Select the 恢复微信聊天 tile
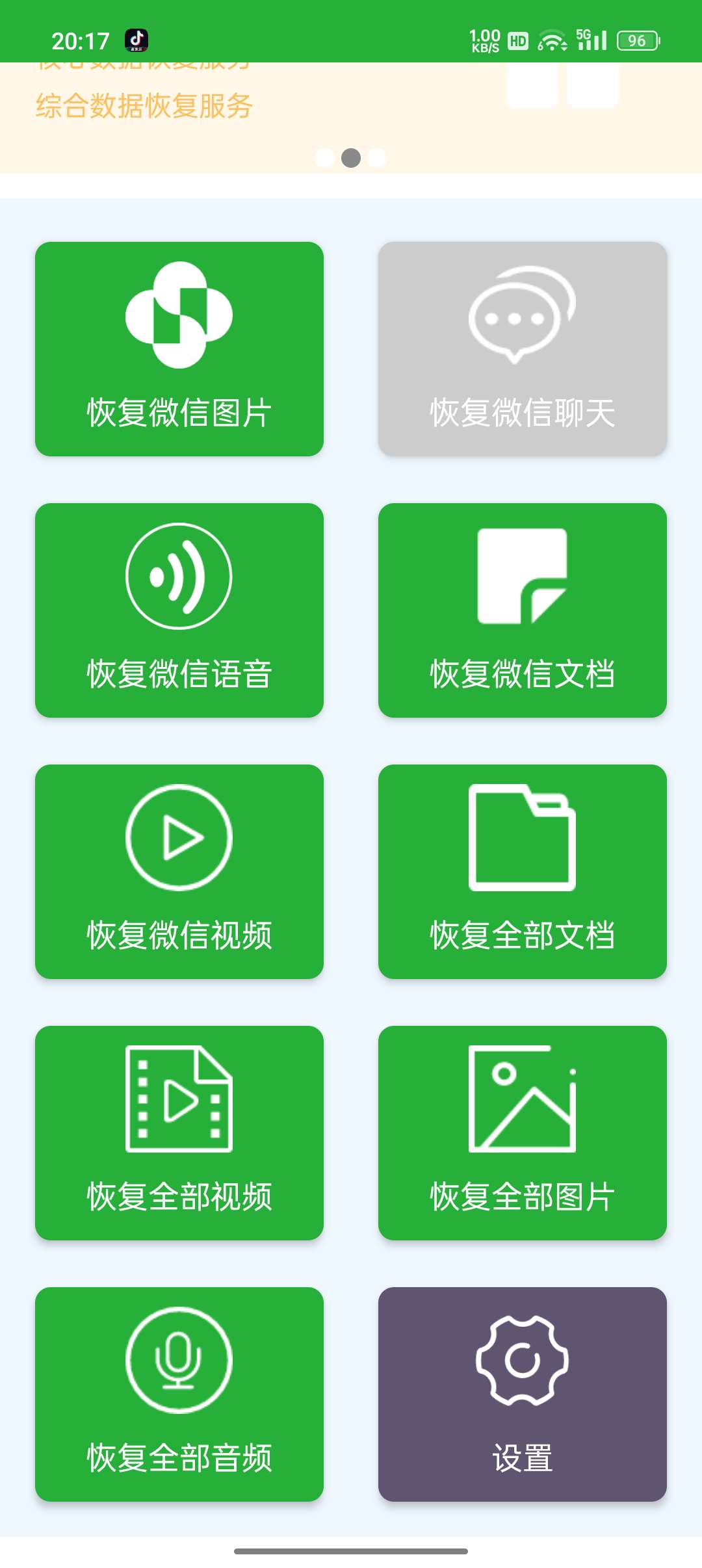Viewport: 702px width, 1568px height. (523, 349)
